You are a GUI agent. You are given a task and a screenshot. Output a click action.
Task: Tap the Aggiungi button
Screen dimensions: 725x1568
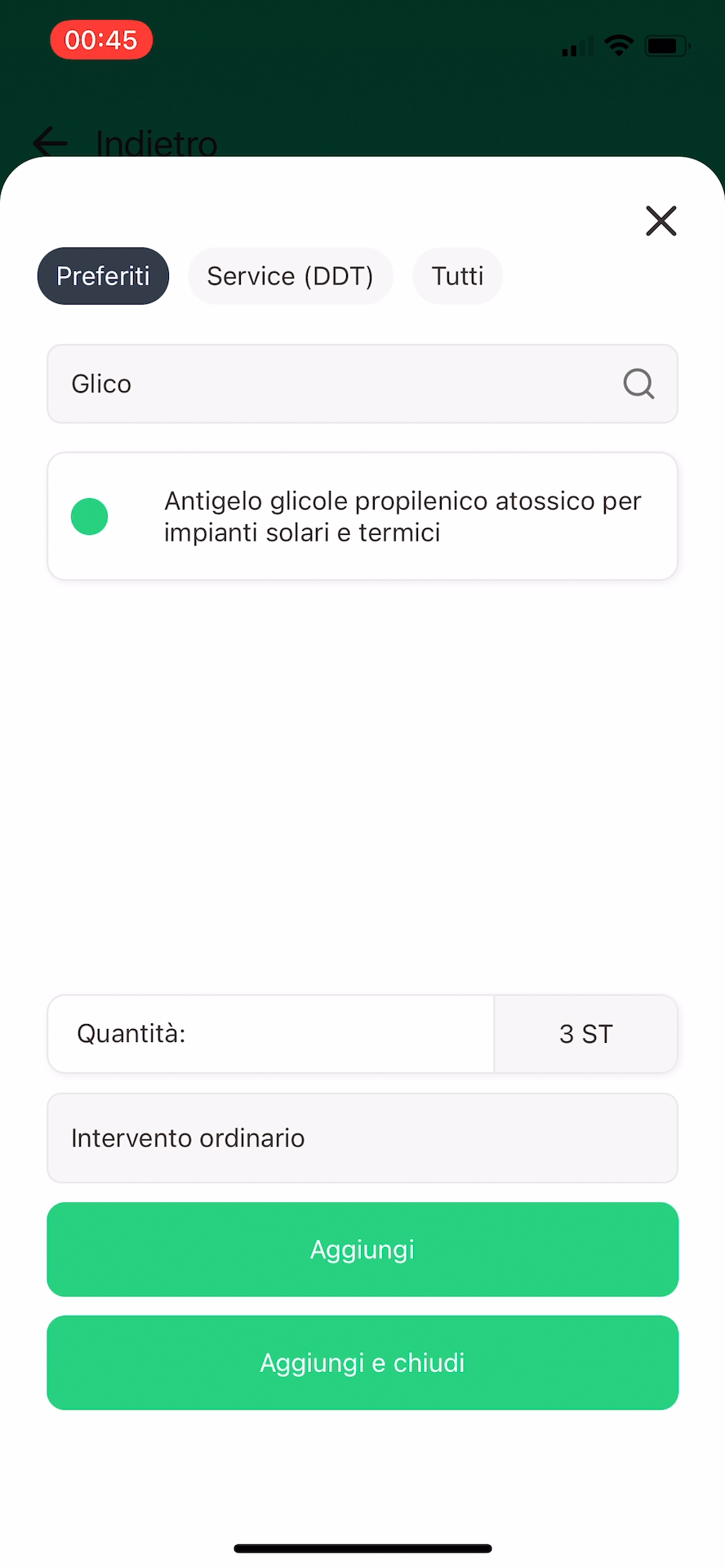coord(362,1249)
